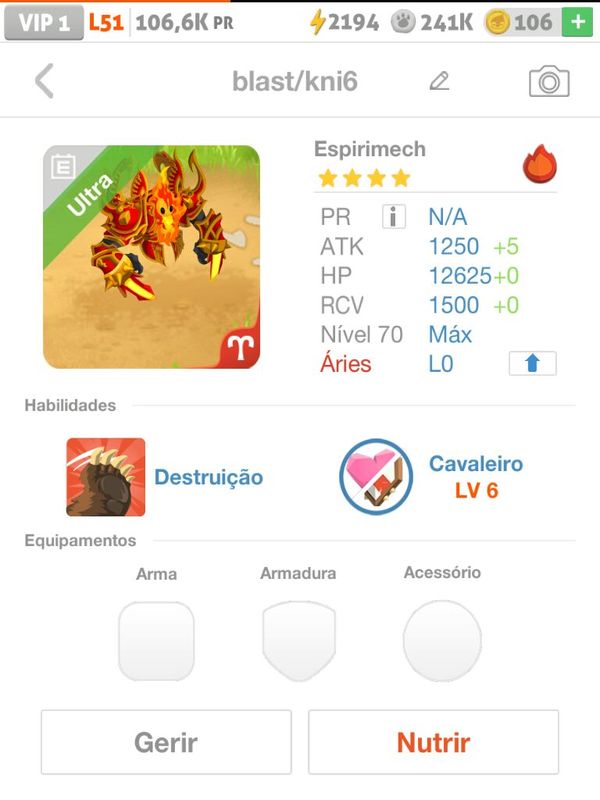Select the empty Acessório slot
The width and height of the screenshot is (600, 800).
point(442,641)
